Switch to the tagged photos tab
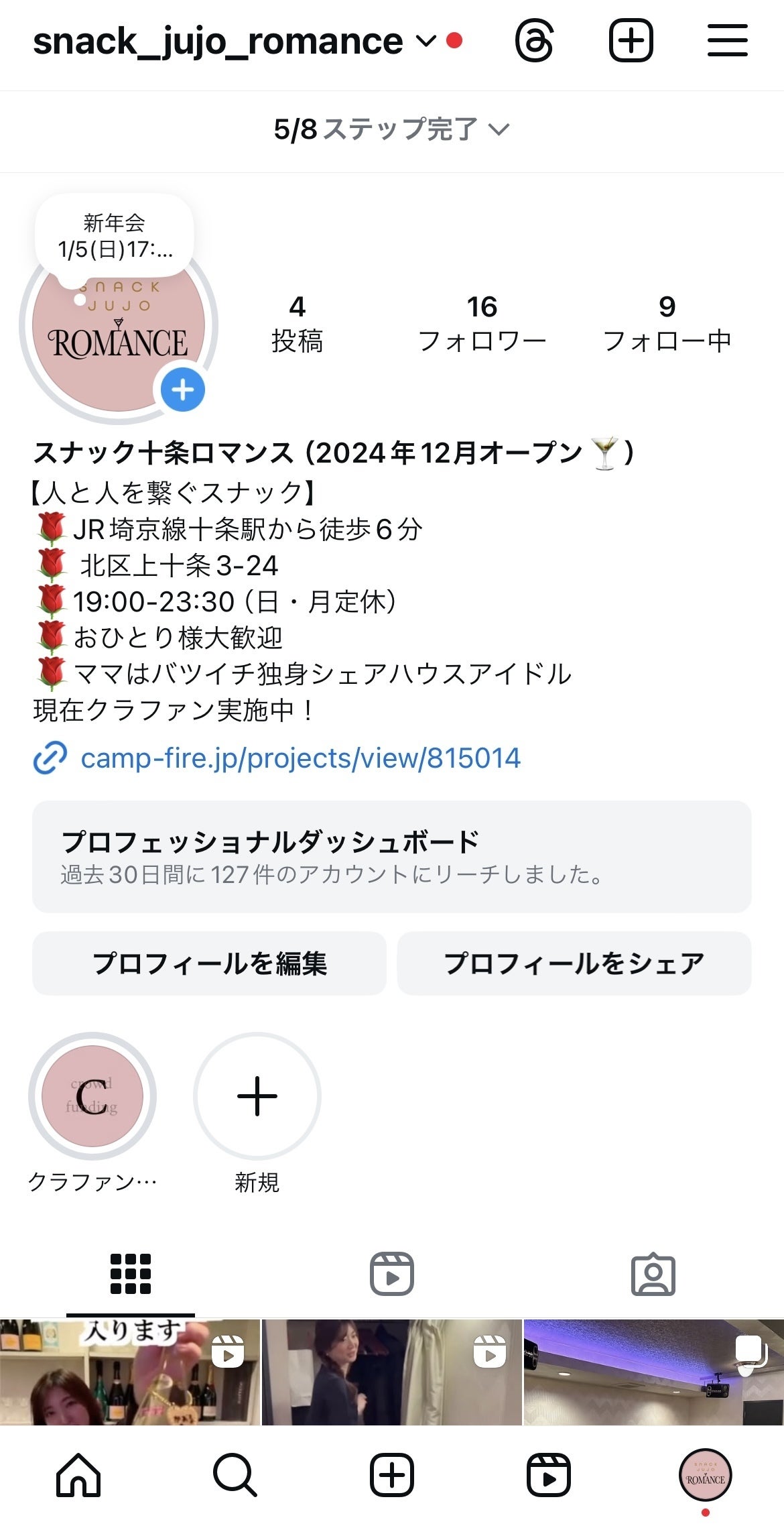 (653, 1273)
